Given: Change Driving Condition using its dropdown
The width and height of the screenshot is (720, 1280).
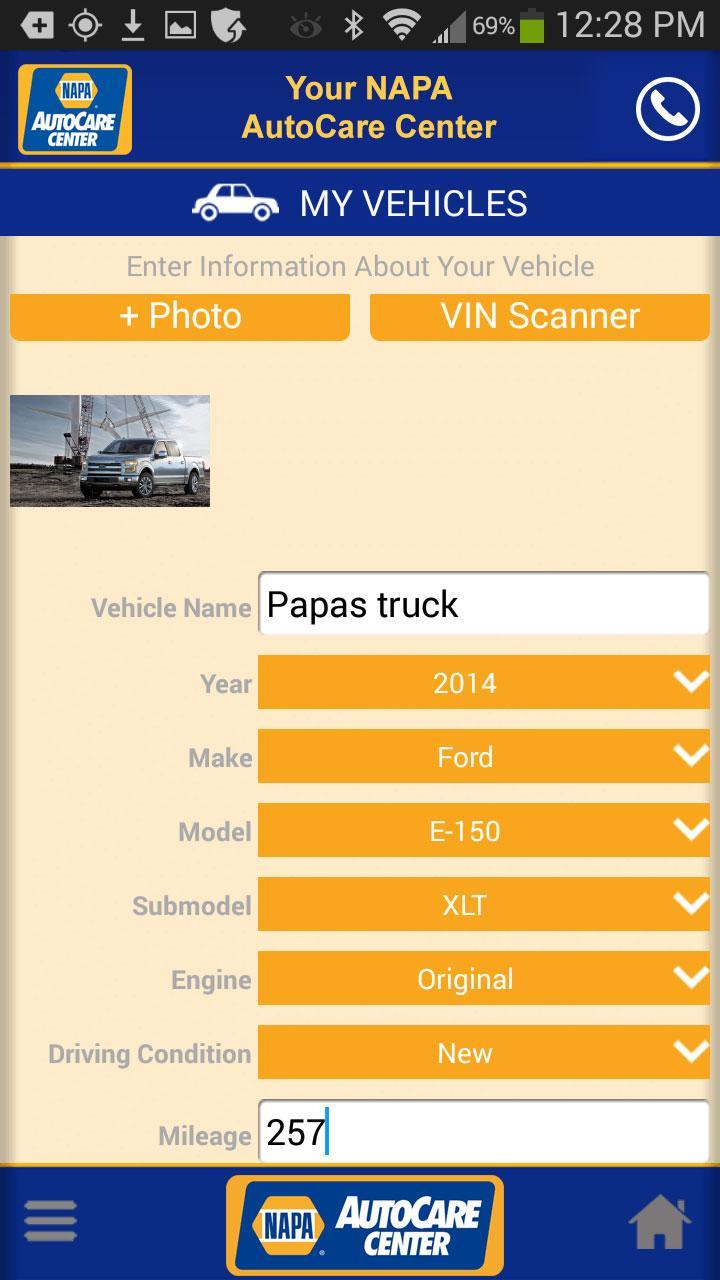Looking at the screenshot, I should click(484, 1052).
